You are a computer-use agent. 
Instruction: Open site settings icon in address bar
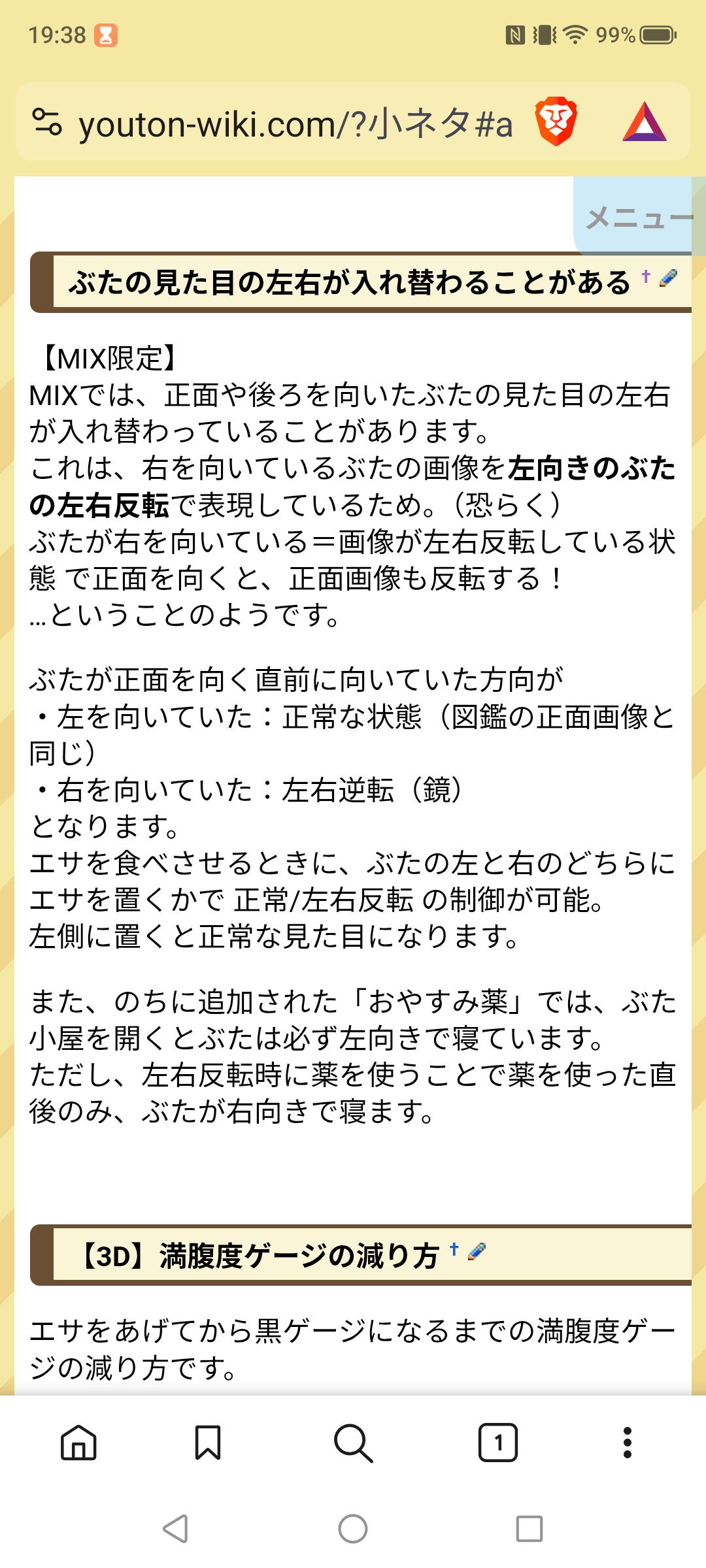pyautogui.click(x=47, y=122)
